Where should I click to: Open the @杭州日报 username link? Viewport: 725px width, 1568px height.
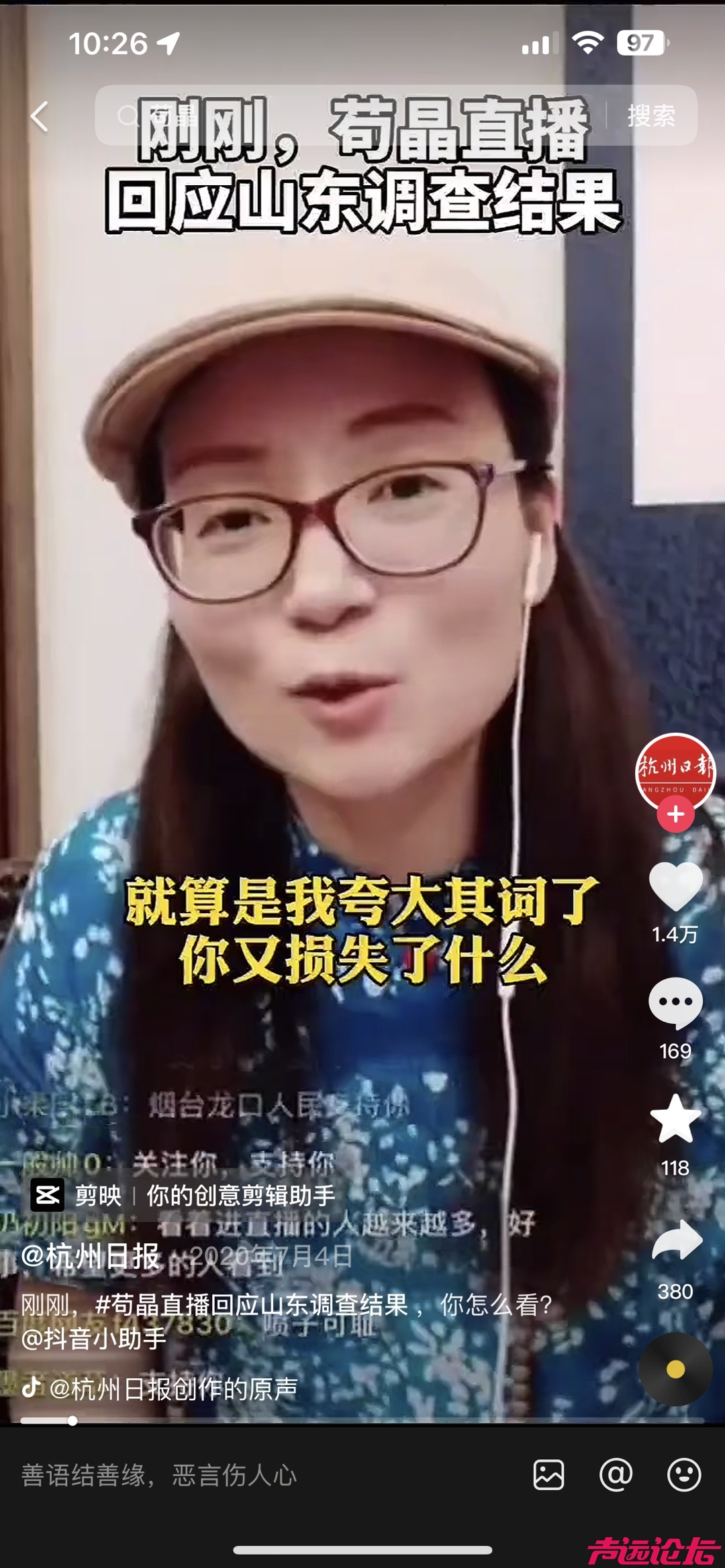(x=91, y=1256)
